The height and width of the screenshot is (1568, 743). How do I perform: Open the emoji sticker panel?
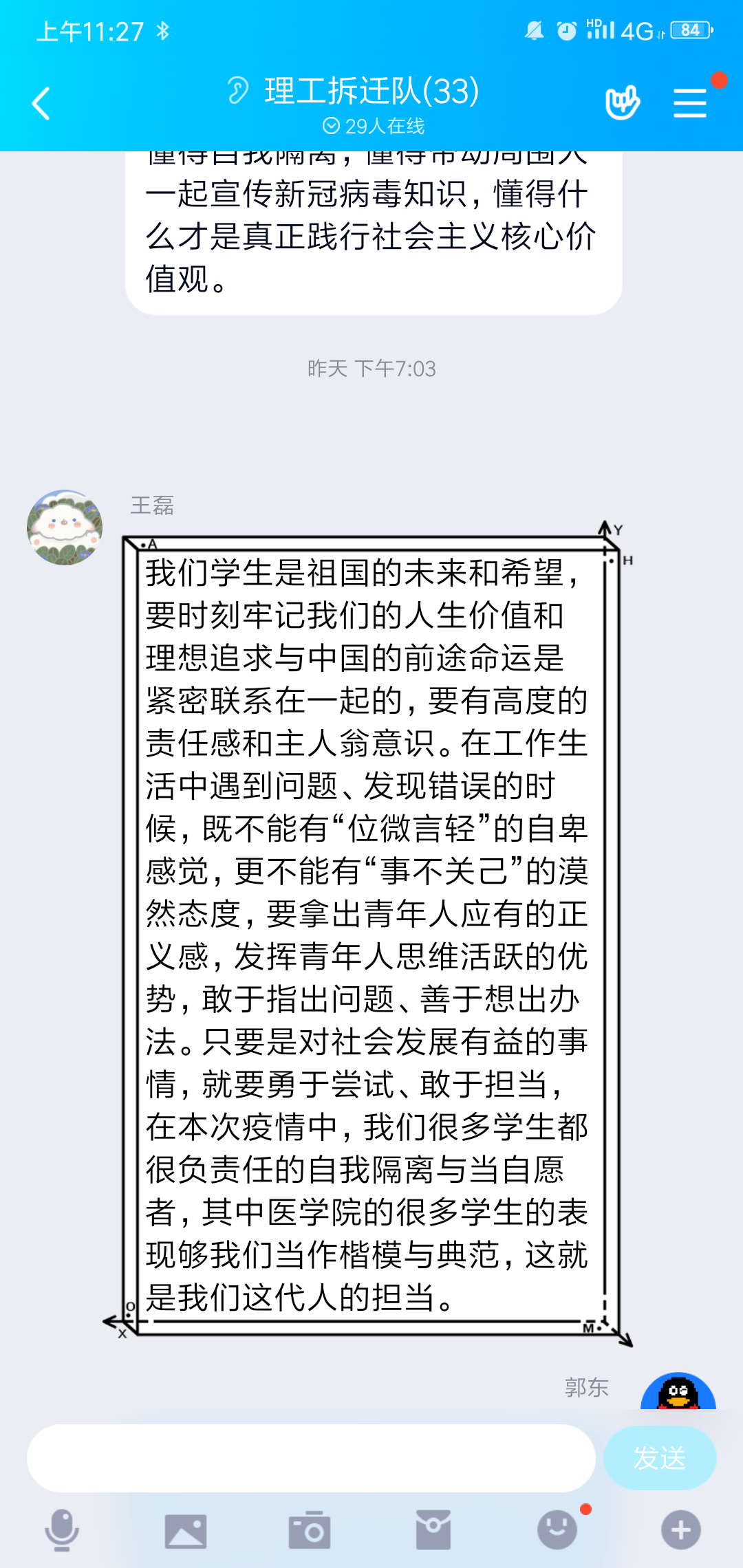click(557, 1530)
